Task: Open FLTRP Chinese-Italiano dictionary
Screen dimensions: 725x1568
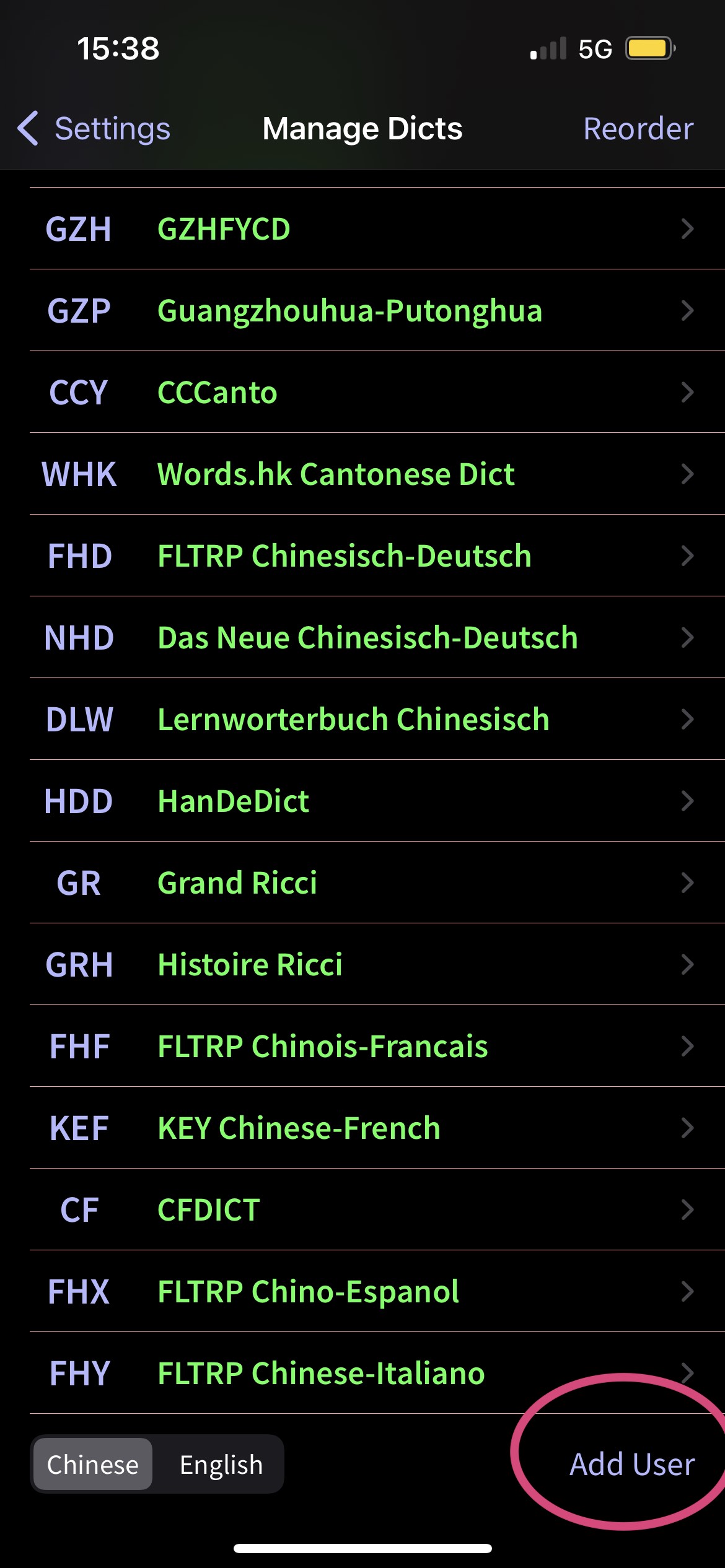Action: point(377,1373)
